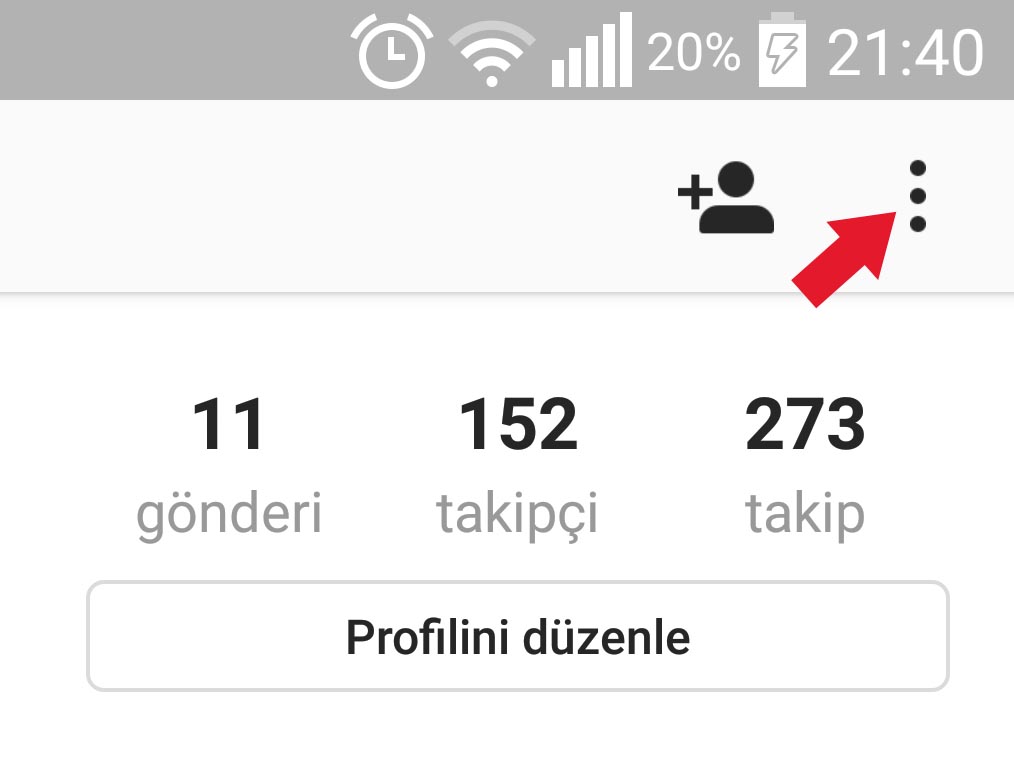The width and height of the screenshot is (1014, 771).
Task: Open the 273 takip list
Action: [805, 465]
